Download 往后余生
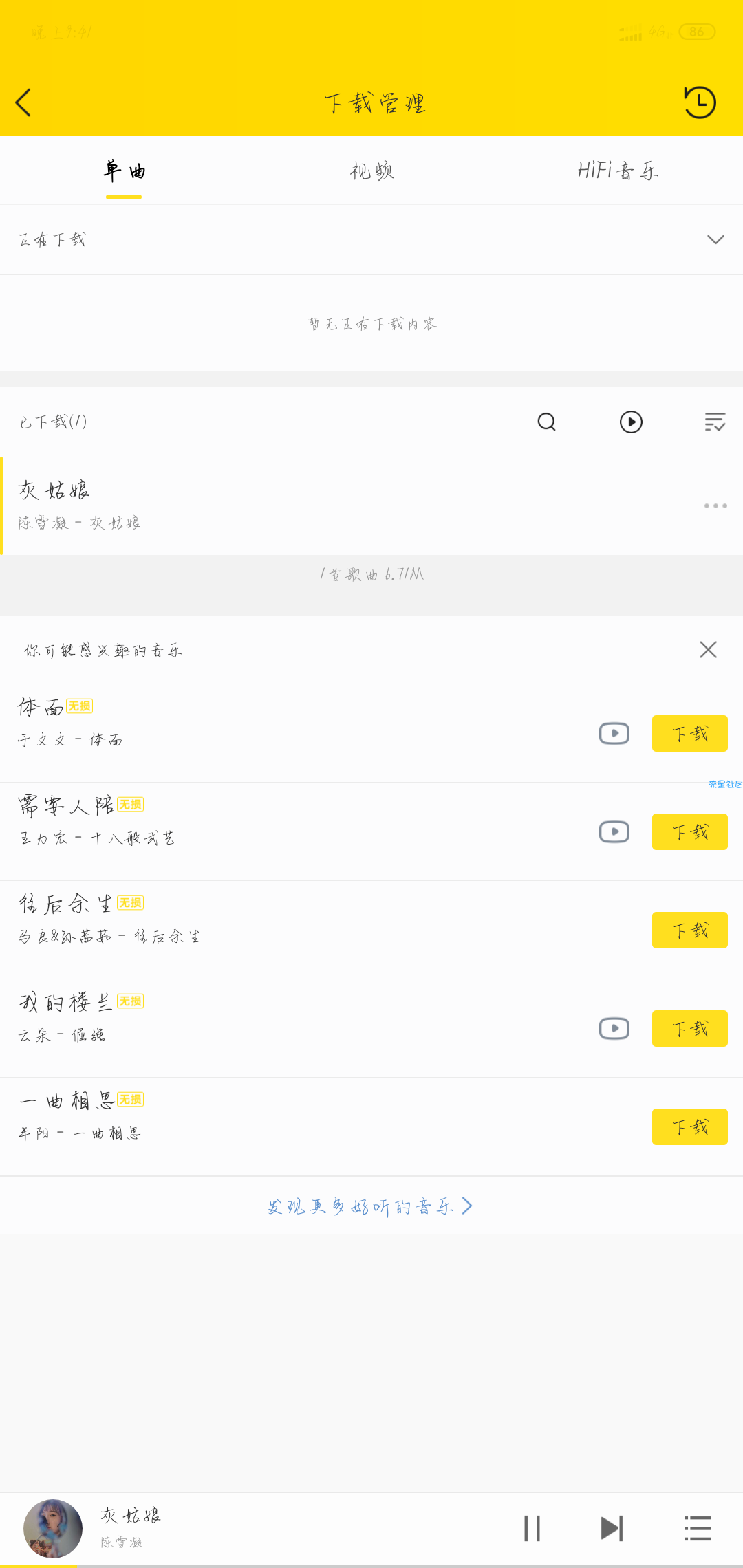Viewport: 743px width, 1568px height. point(689,930)
